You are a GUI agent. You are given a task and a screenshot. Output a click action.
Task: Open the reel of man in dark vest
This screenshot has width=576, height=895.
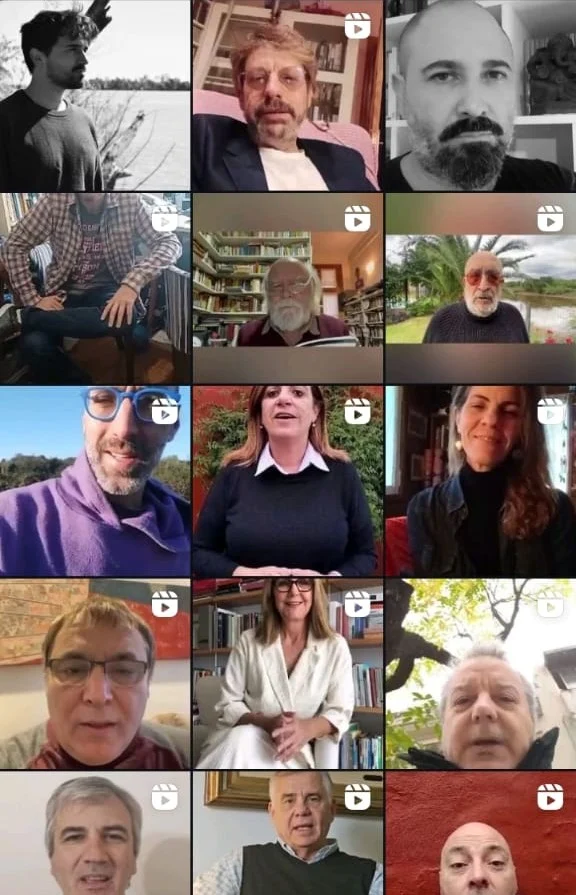[x=288, y=833]
